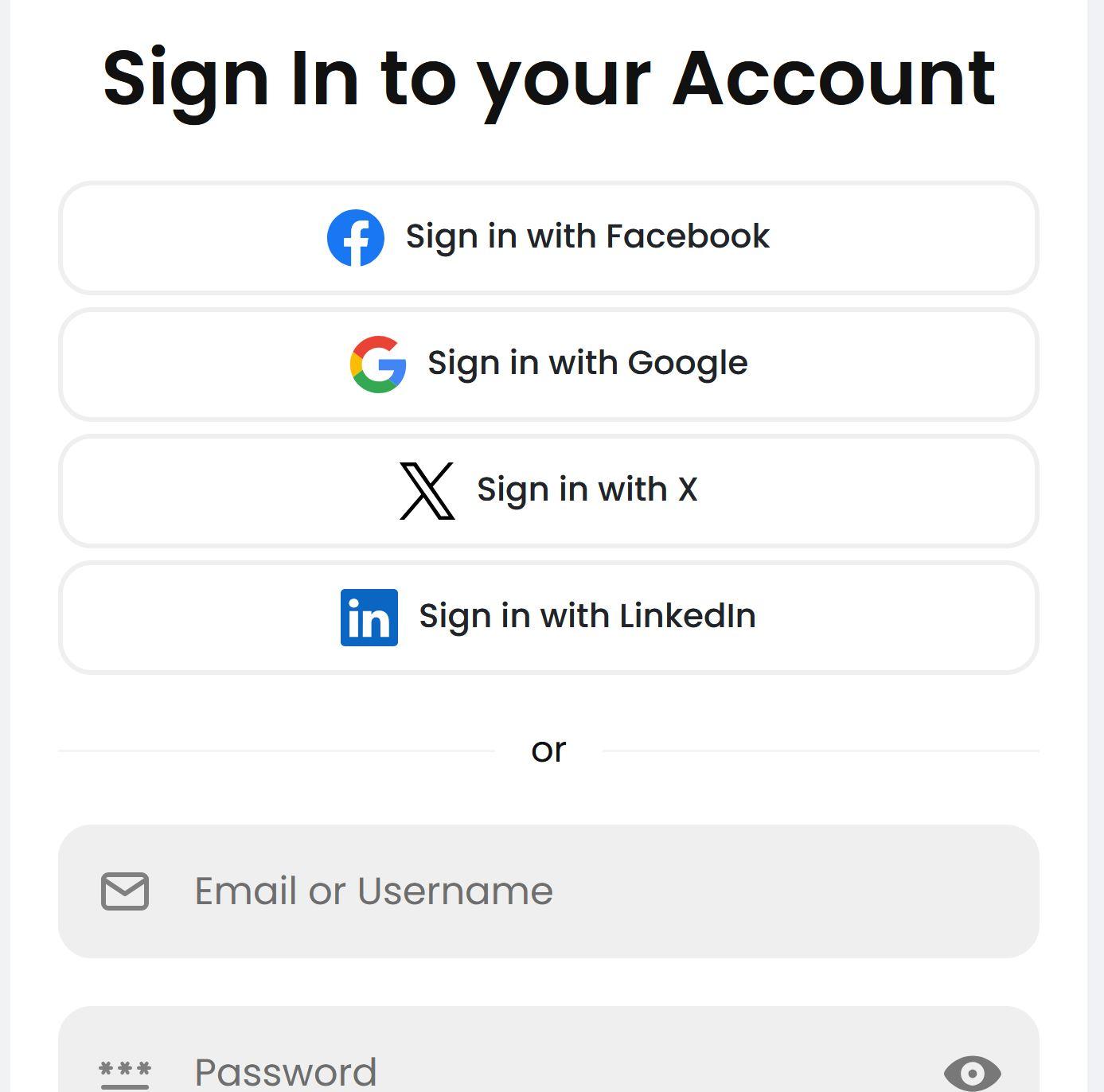Choose Sign in with Google
1104x1092 pixels.
(548, 364)
